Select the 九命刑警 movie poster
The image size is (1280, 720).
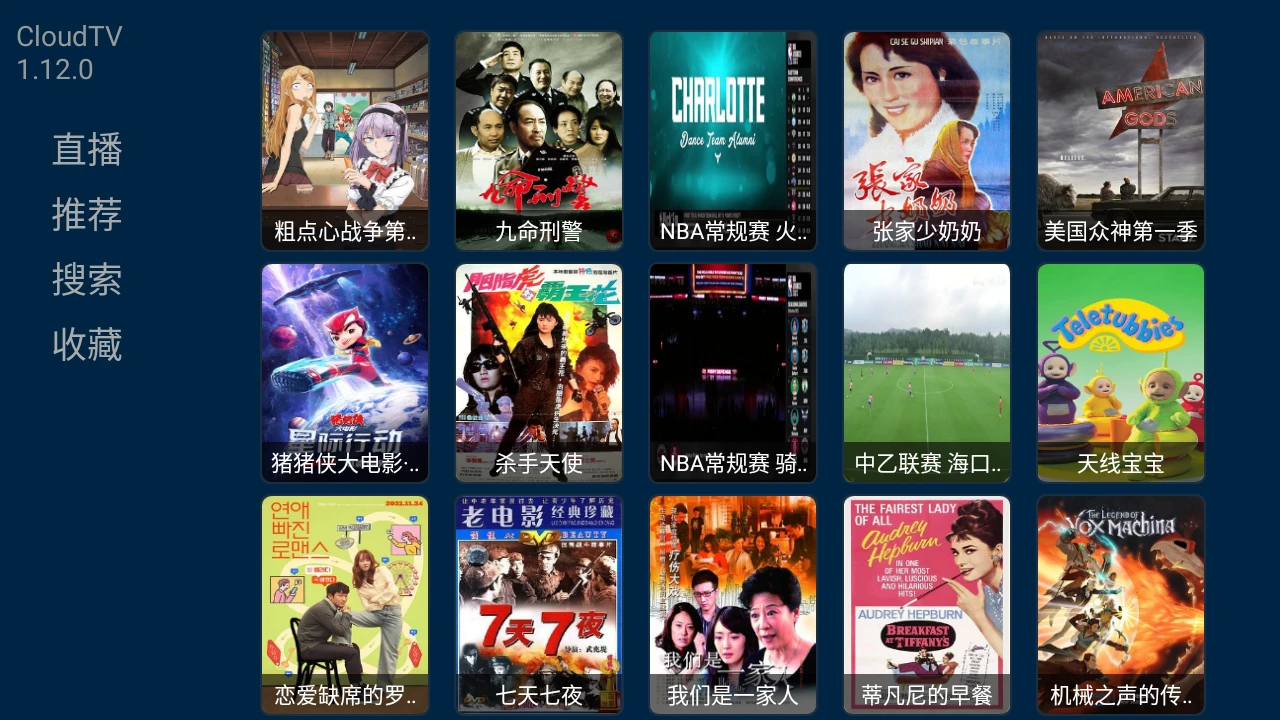pos(539,140)
